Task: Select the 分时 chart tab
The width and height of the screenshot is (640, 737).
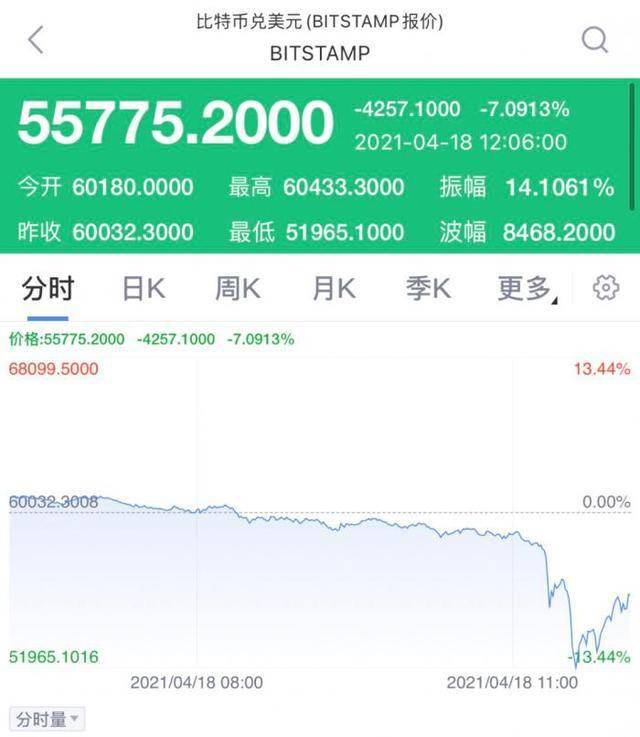Action: (48, 289)
